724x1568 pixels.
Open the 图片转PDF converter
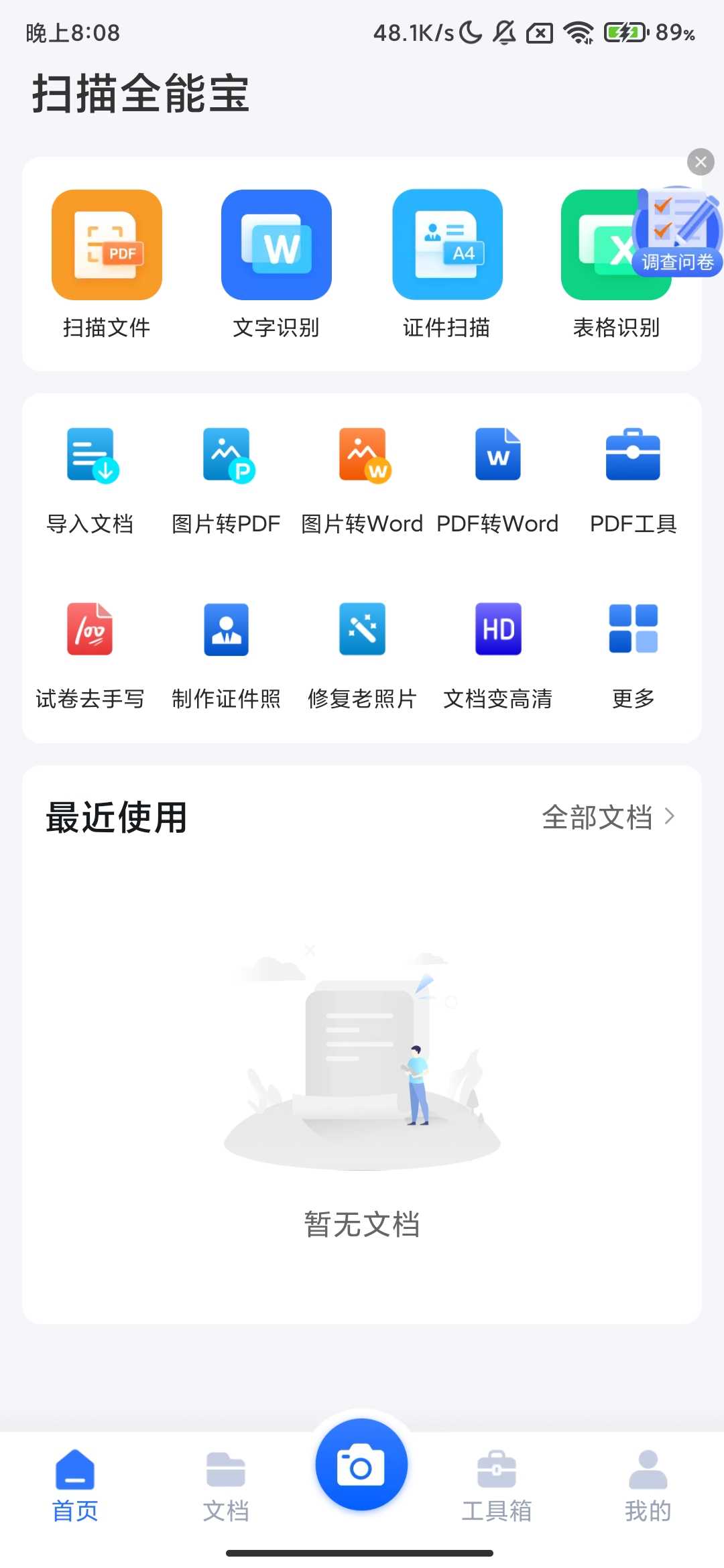click(227, 476)
